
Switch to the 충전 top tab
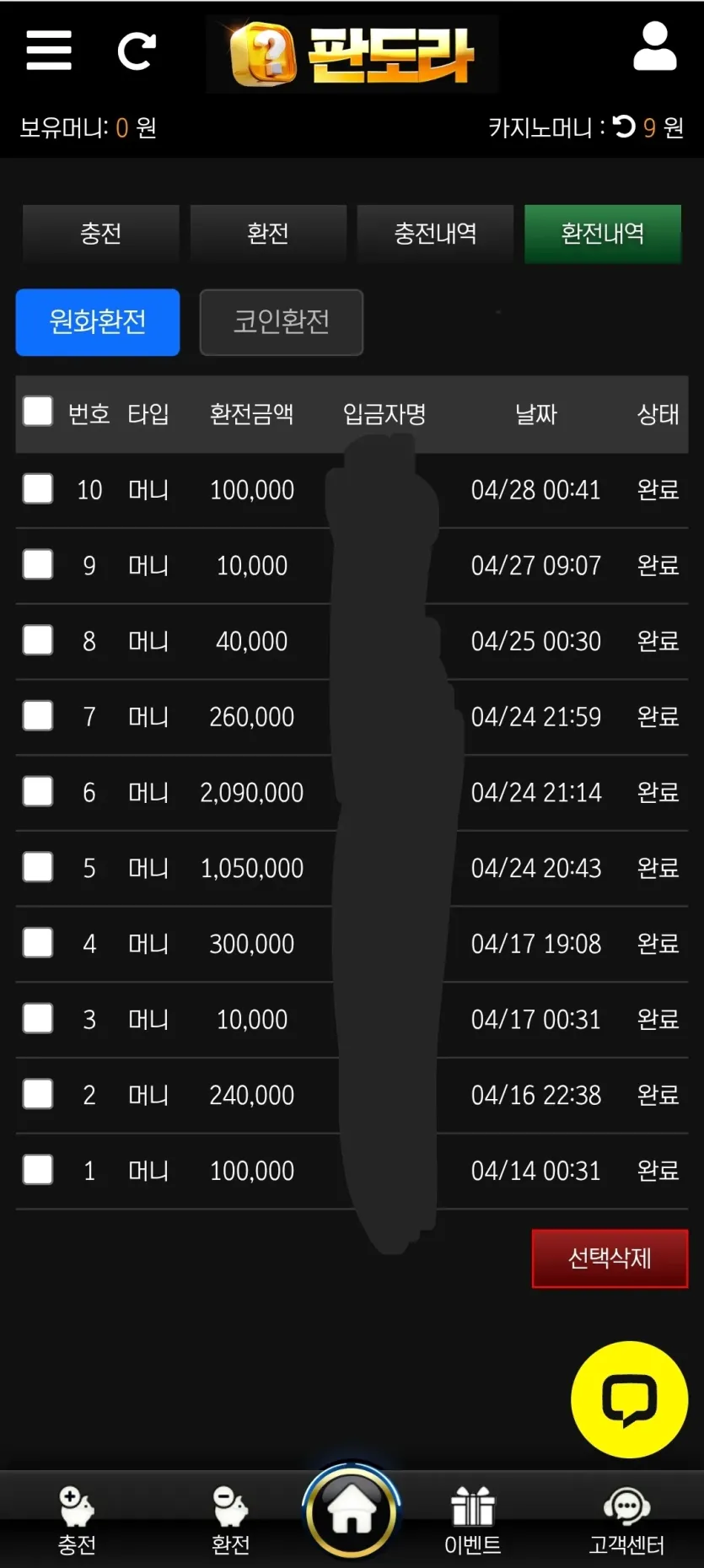coord(101,234)
